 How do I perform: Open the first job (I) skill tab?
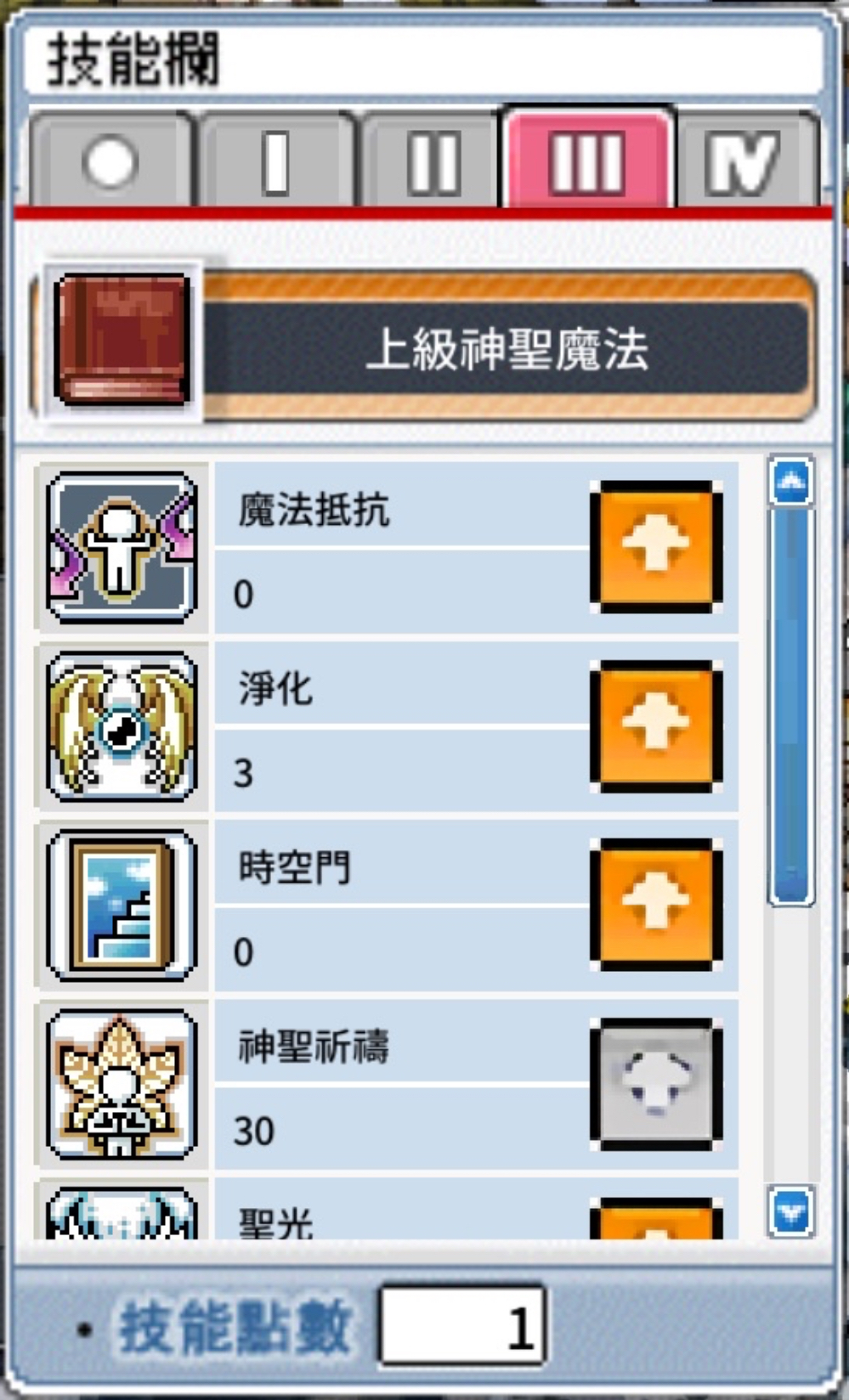[275, 160]
